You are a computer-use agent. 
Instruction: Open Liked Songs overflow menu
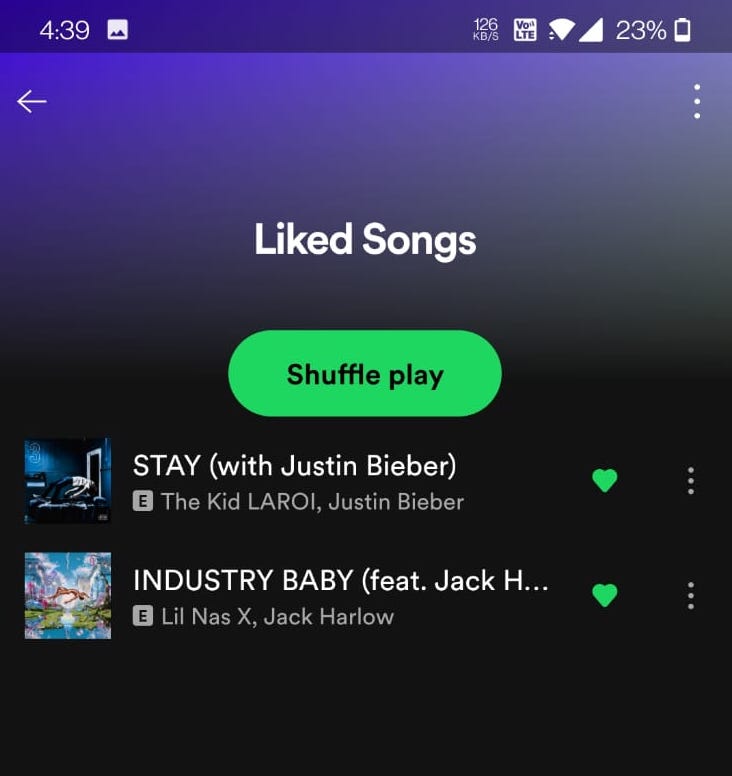point(696,102)
